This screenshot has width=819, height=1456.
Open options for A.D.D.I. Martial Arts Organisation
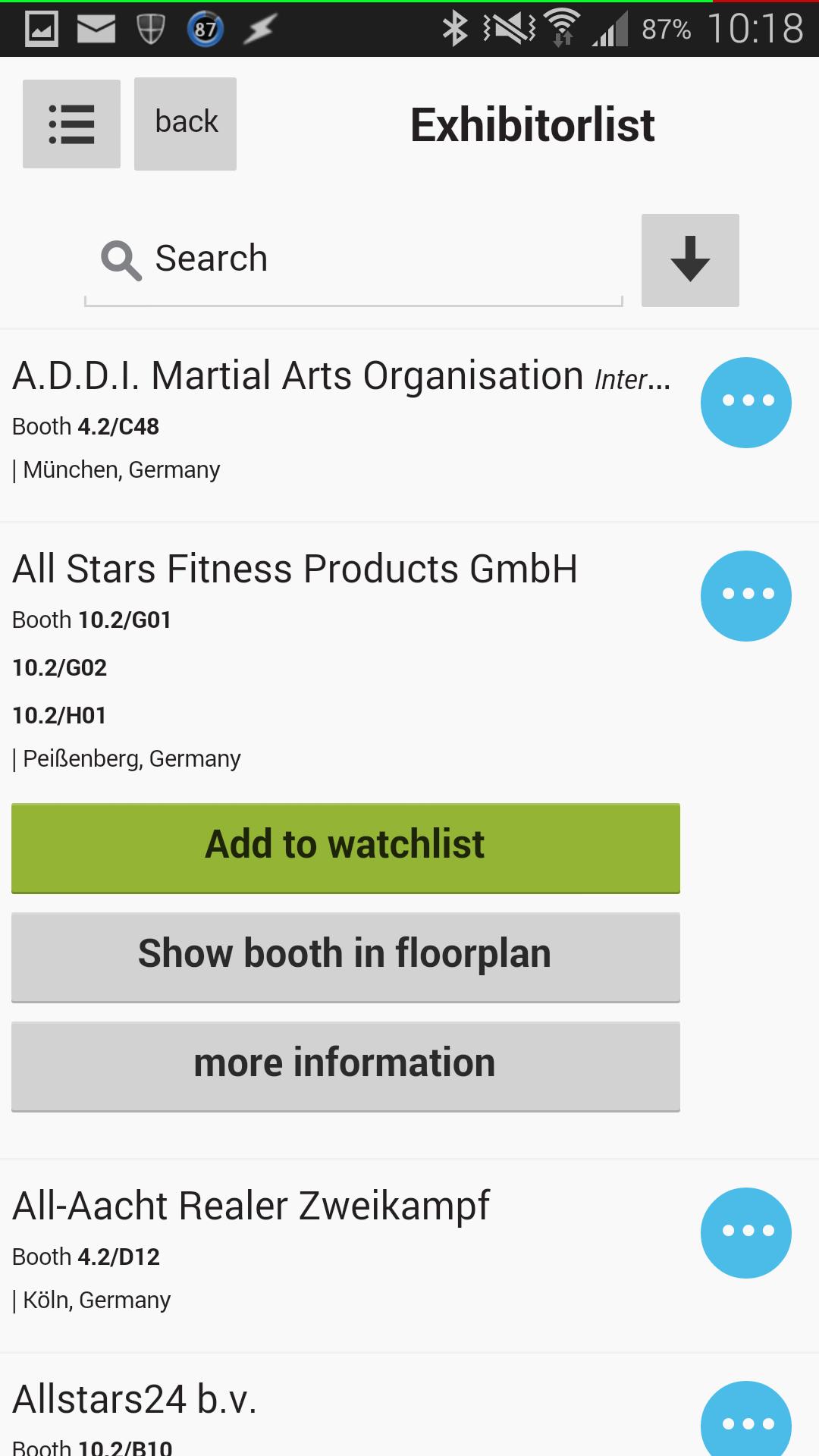[x=745, y=402]
